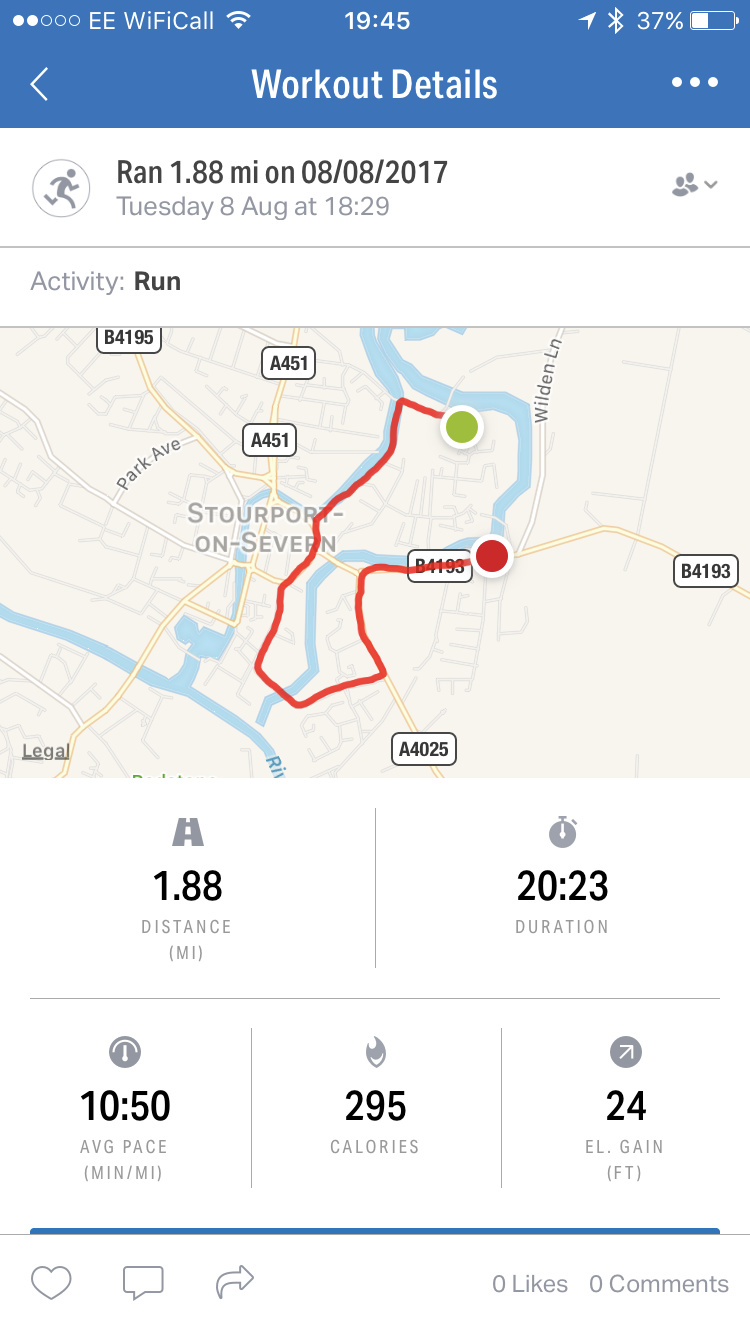
Task: Like this workout with the heart
Action: [x=51, y=1282]
